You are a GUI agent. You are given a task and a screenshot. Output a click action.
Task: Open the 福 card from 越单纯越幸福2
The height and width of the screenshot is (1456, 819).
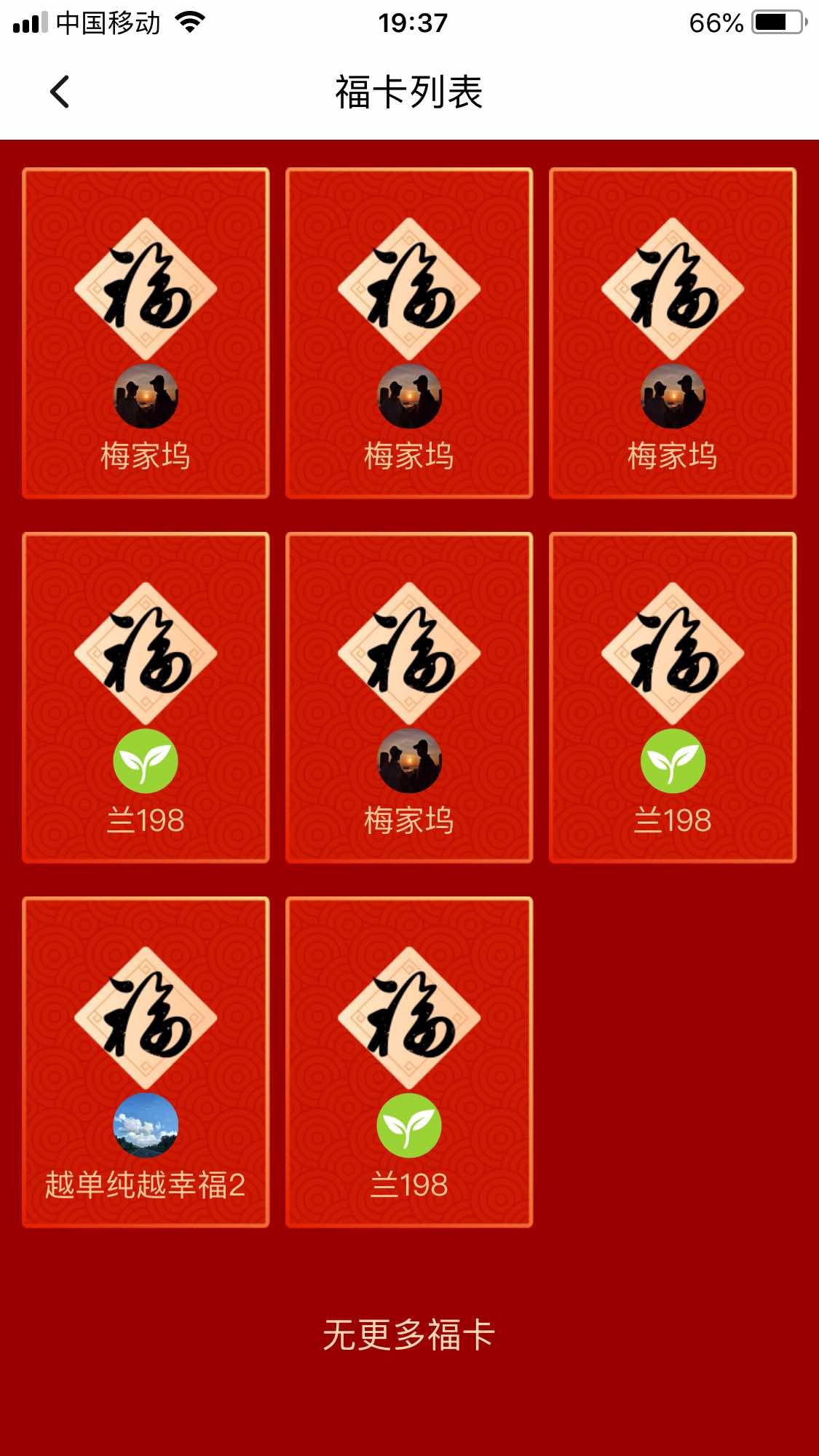coord(146,1062)
